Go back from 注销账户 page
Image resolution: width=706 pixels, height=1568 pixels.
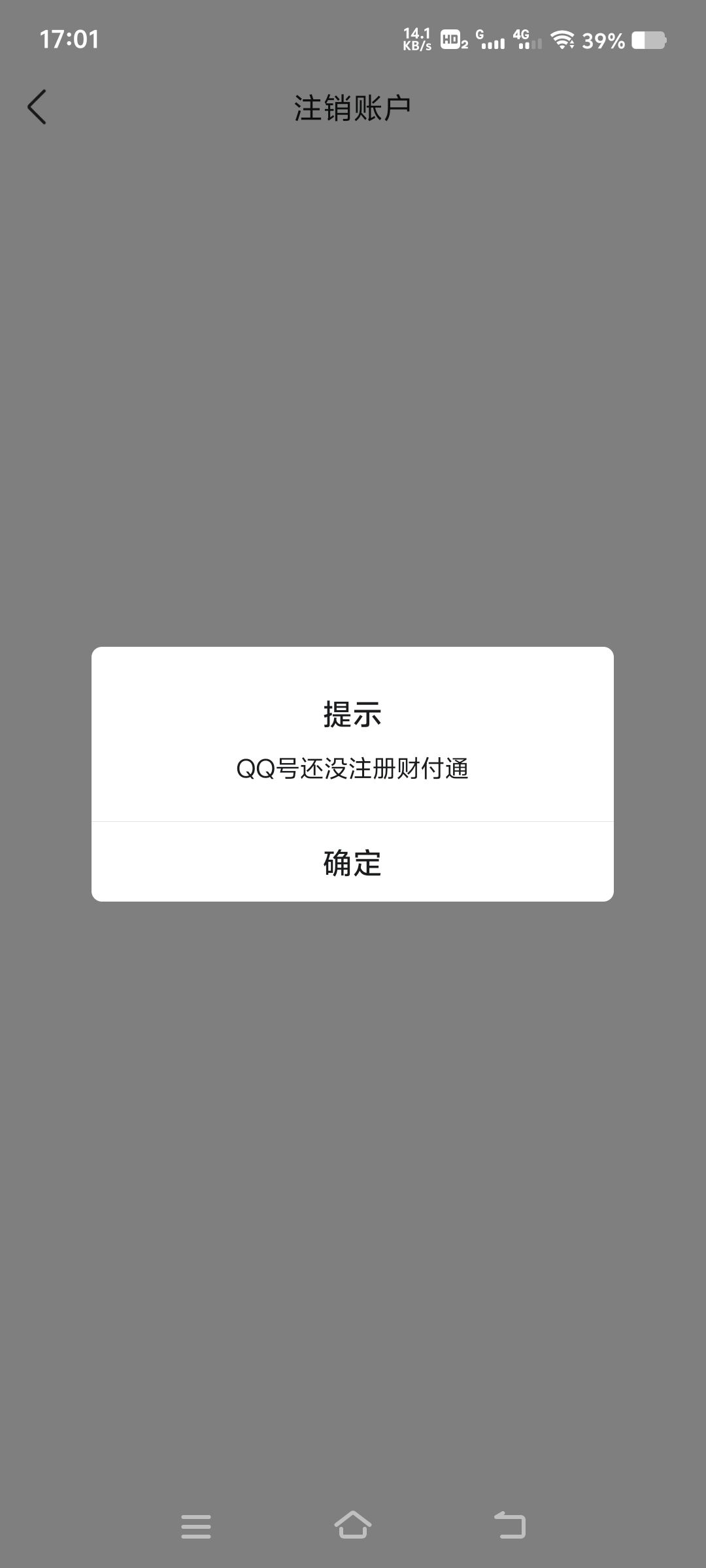[x=37, y=107]
